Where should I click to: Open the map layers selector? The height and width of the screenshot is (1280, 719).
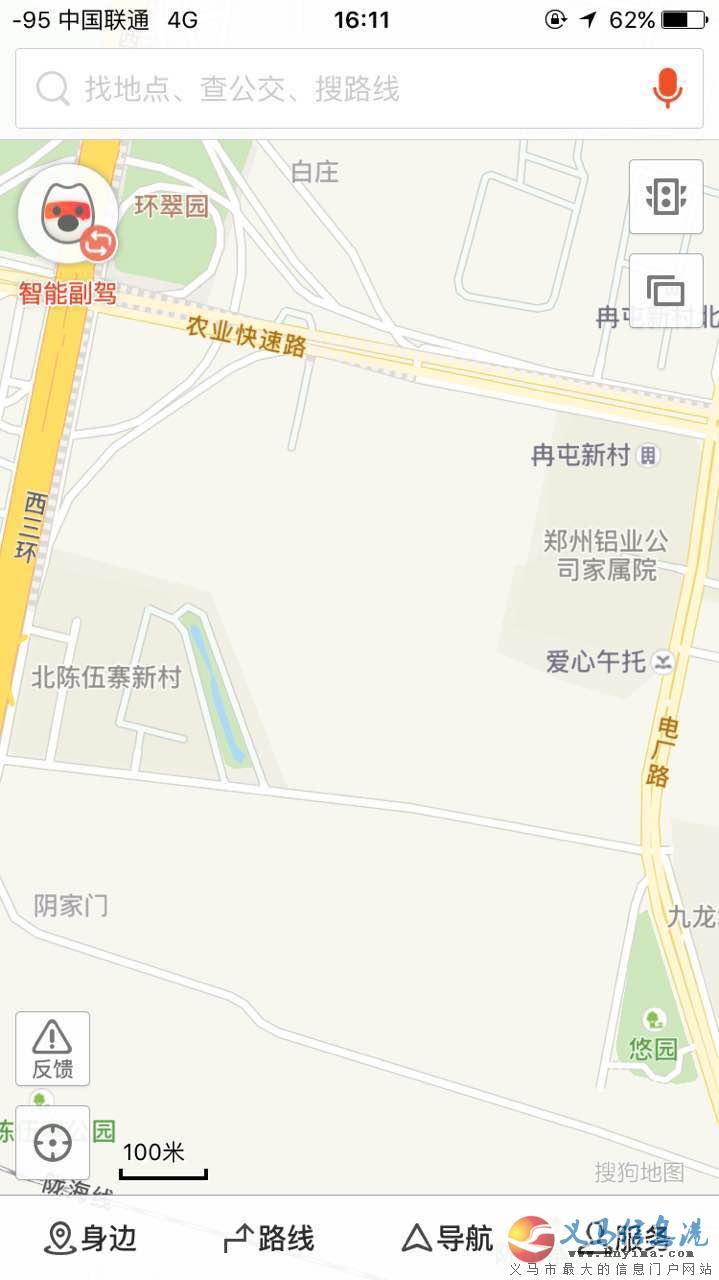point(666,291)
